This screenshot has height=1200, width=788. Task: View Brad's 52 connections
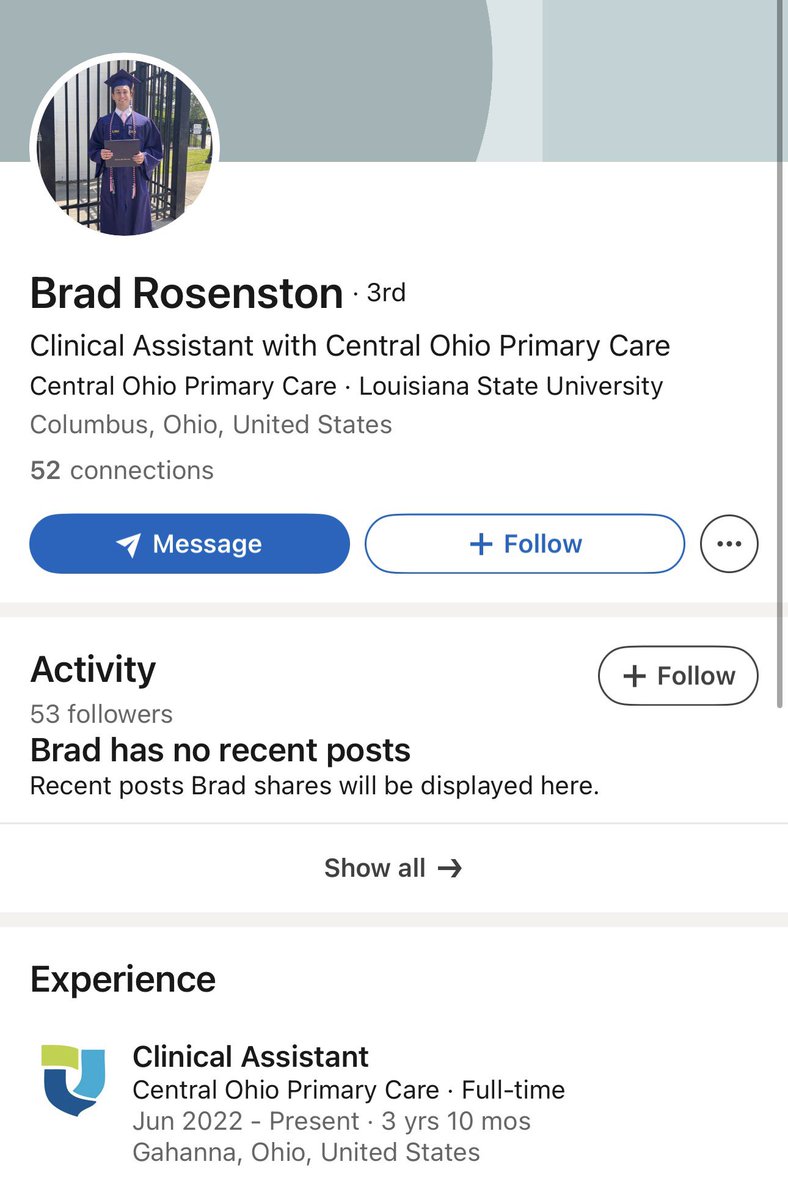[x=122, y=470]
